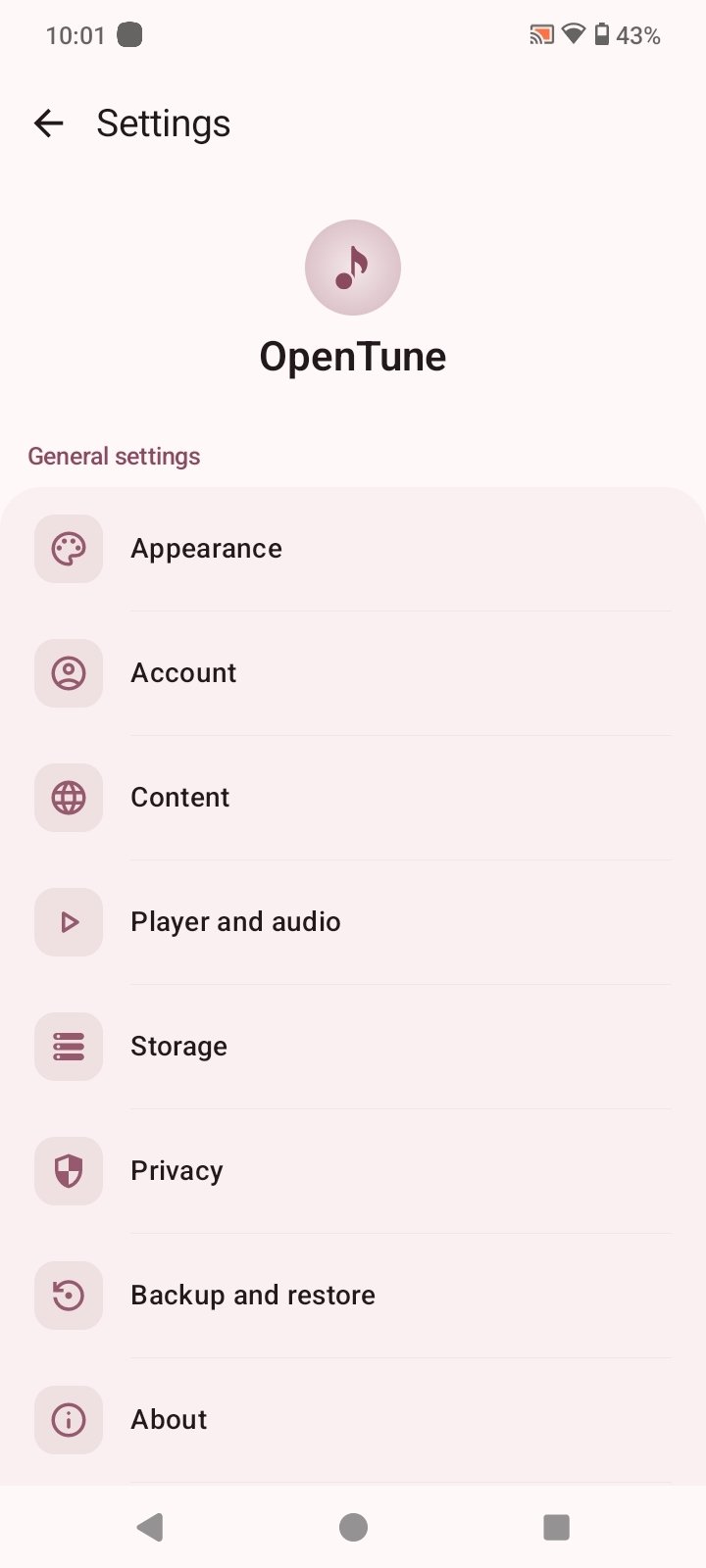
Task: Open the About page
Action: coord(353,1420)
